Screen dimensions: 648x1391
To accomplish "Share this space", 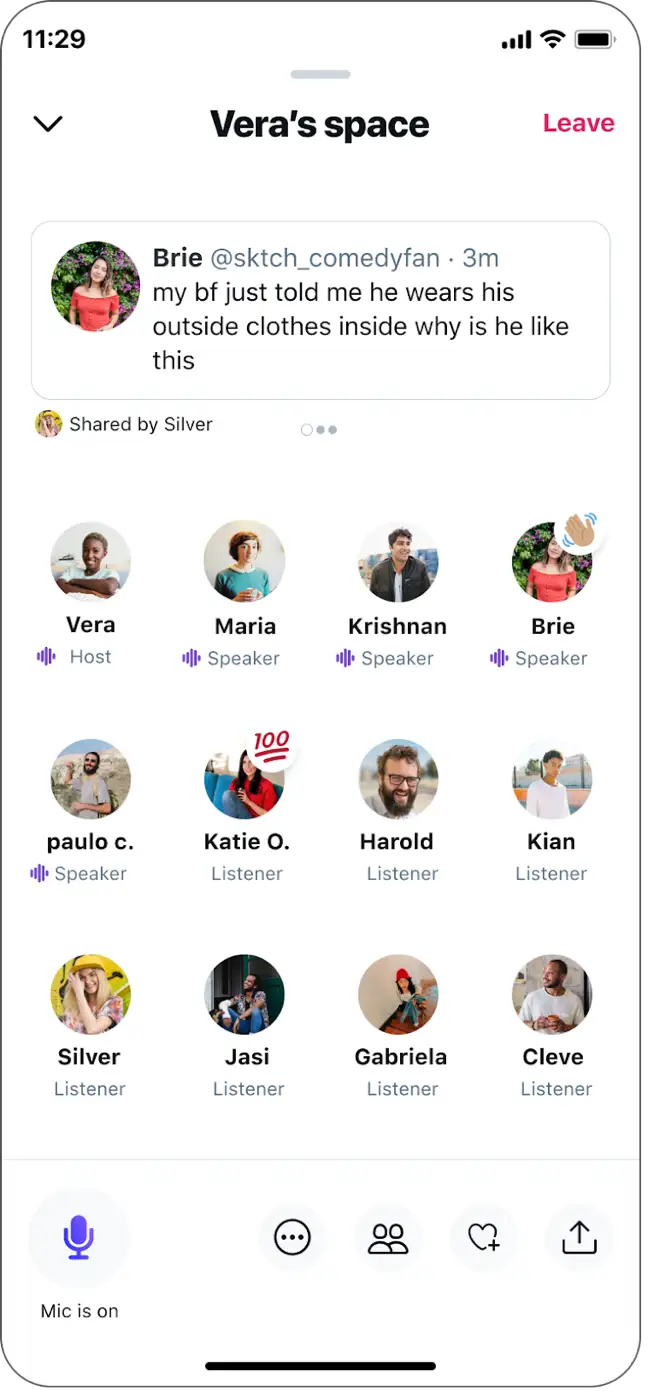I will click(579, 1238).
